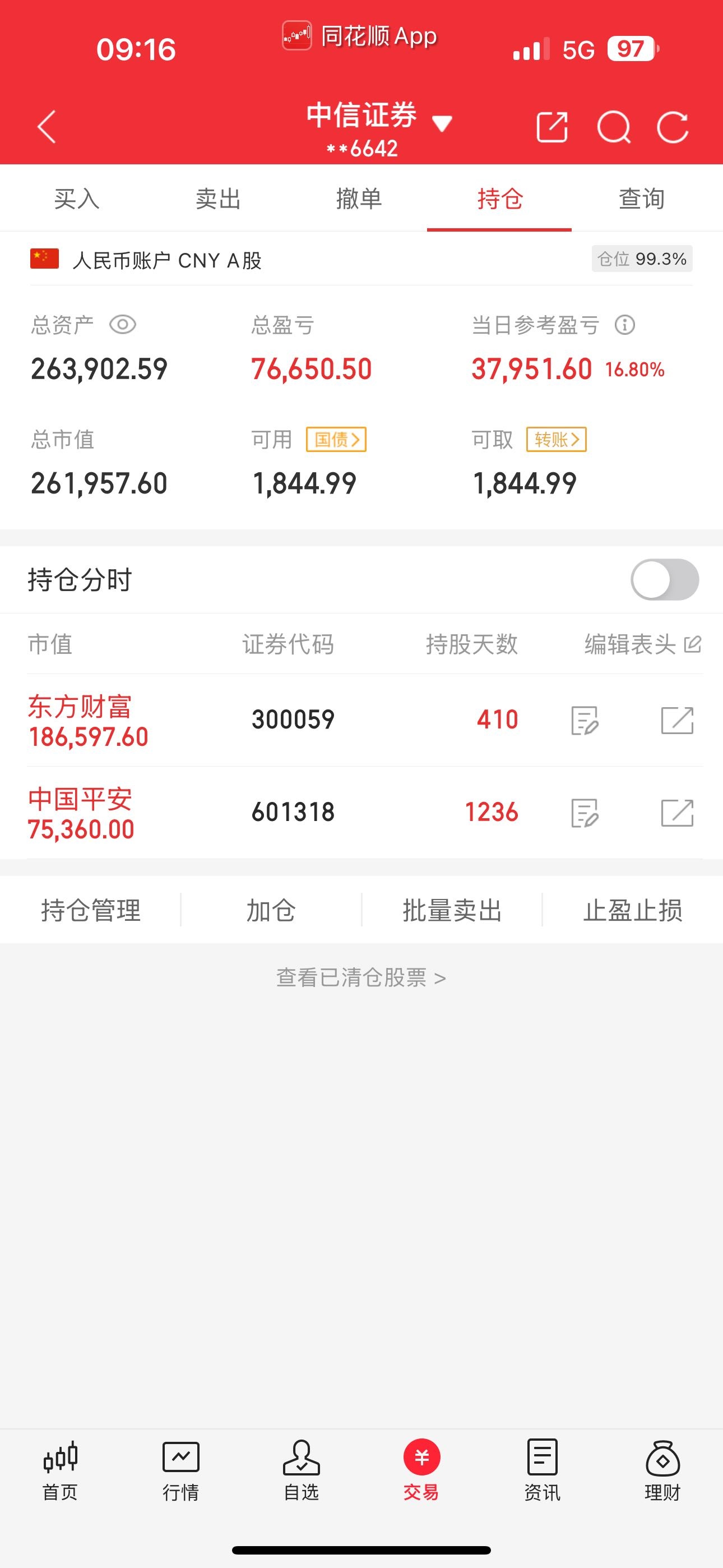Tap the 批量卖出 batch sell button
Screen dimensions: 723x1568
pos(452,911)
